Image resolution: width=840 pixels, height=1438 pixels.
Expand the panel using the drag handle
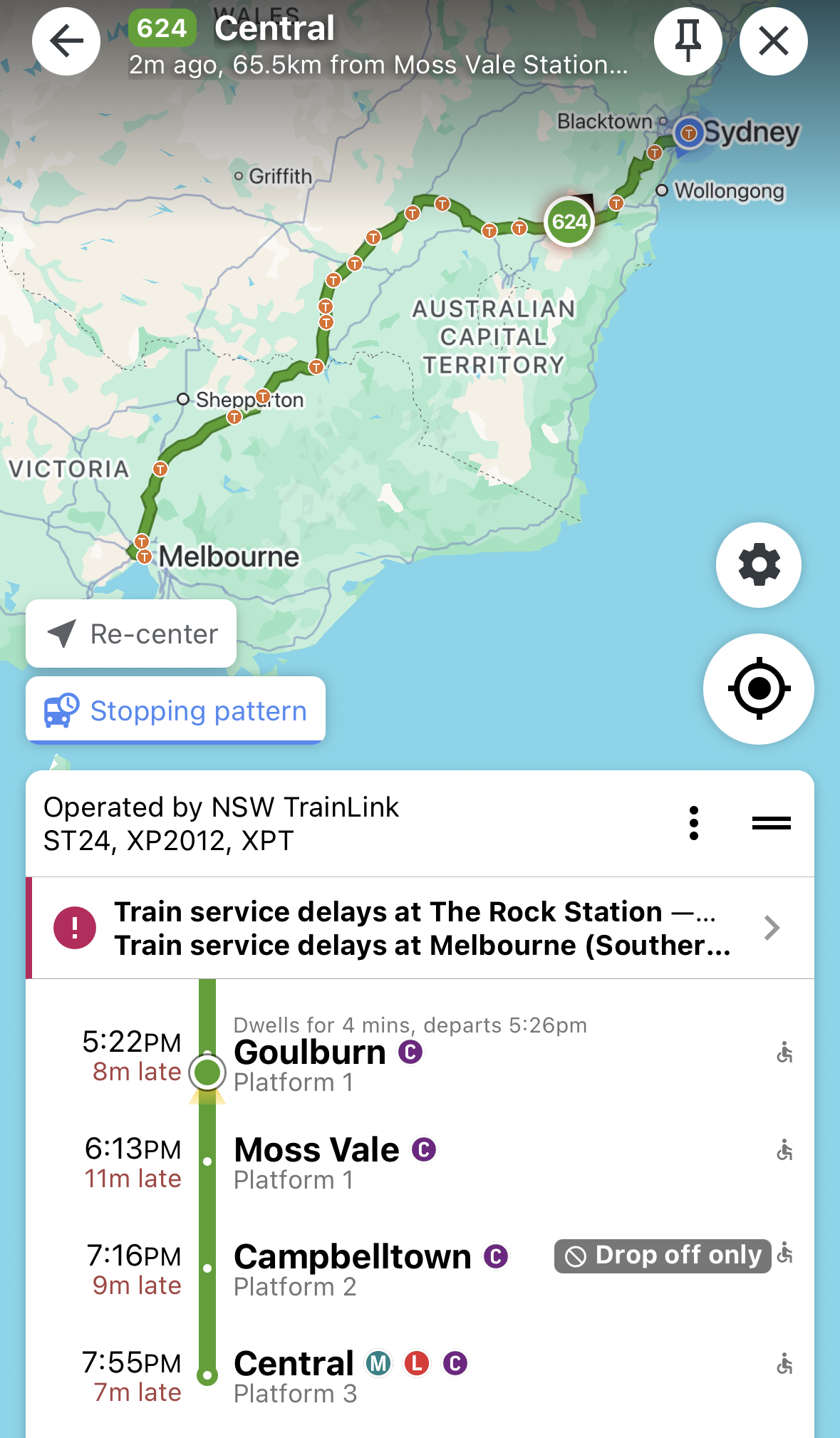[x=771, y=823]
